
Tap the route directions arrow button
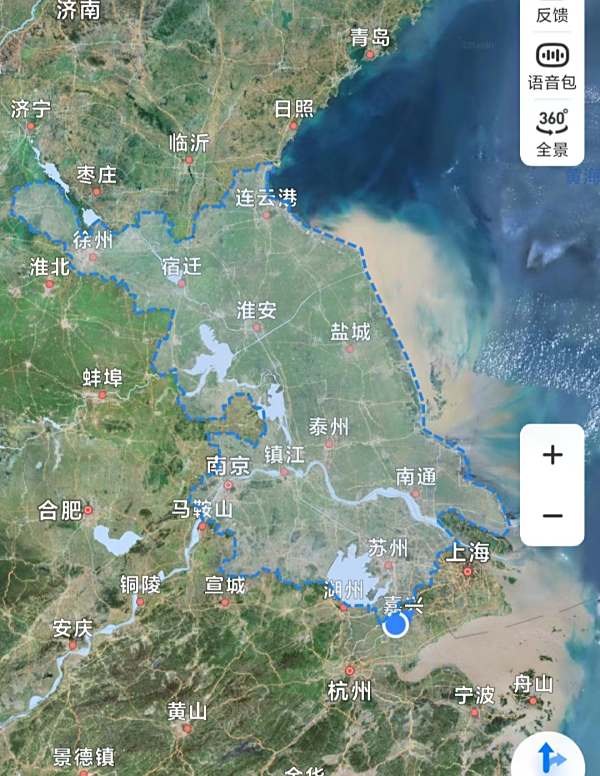[x=551, y=754]
